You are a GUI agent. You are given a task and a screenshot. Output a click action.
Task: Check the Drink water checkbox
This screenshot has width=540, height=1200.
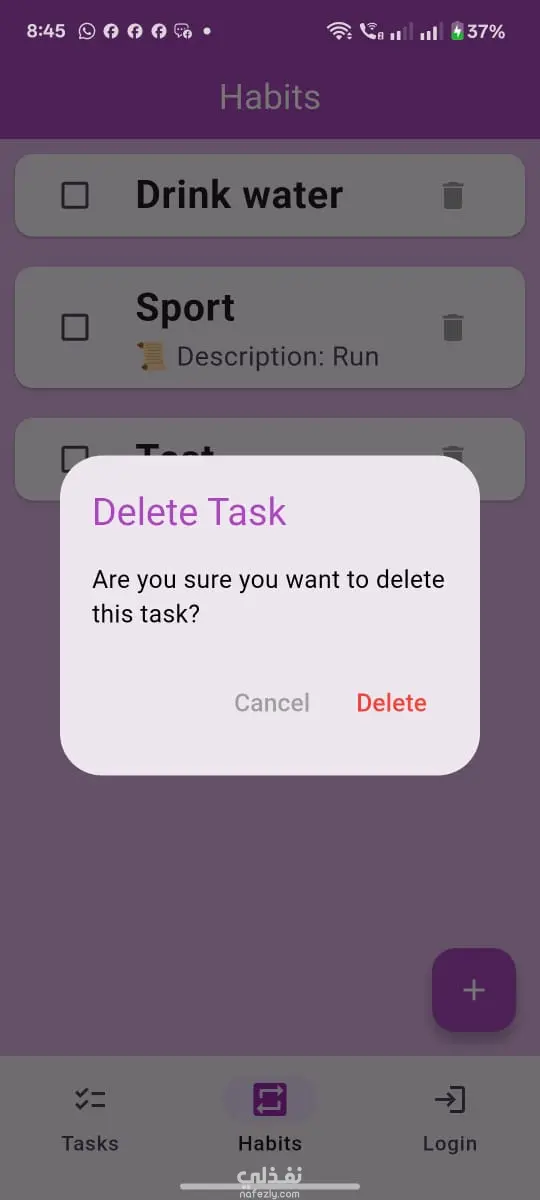point(75,195)
